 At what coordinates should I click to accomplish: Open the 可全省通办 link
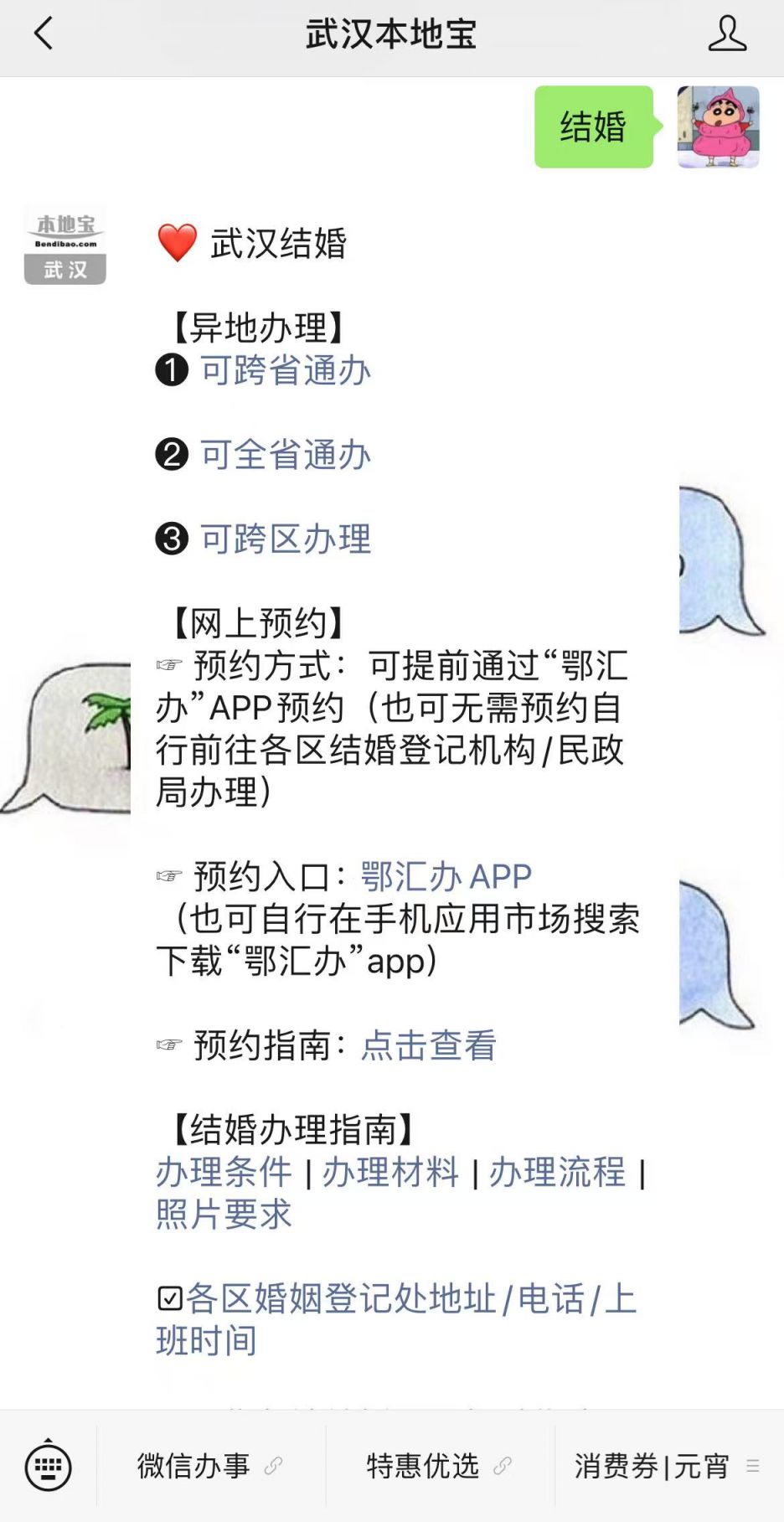coord(286,455)
